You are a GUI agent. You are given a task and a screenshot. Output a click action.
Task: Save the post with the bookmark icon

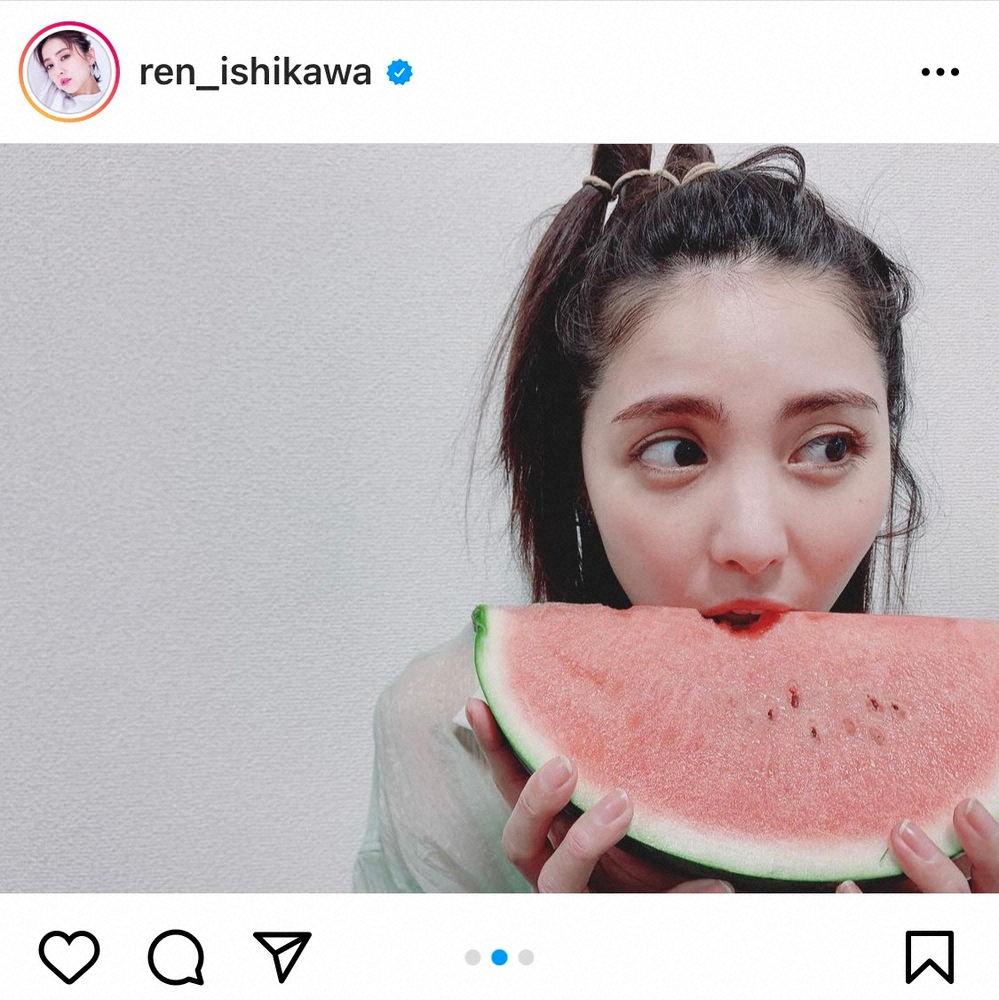[929, 956]
